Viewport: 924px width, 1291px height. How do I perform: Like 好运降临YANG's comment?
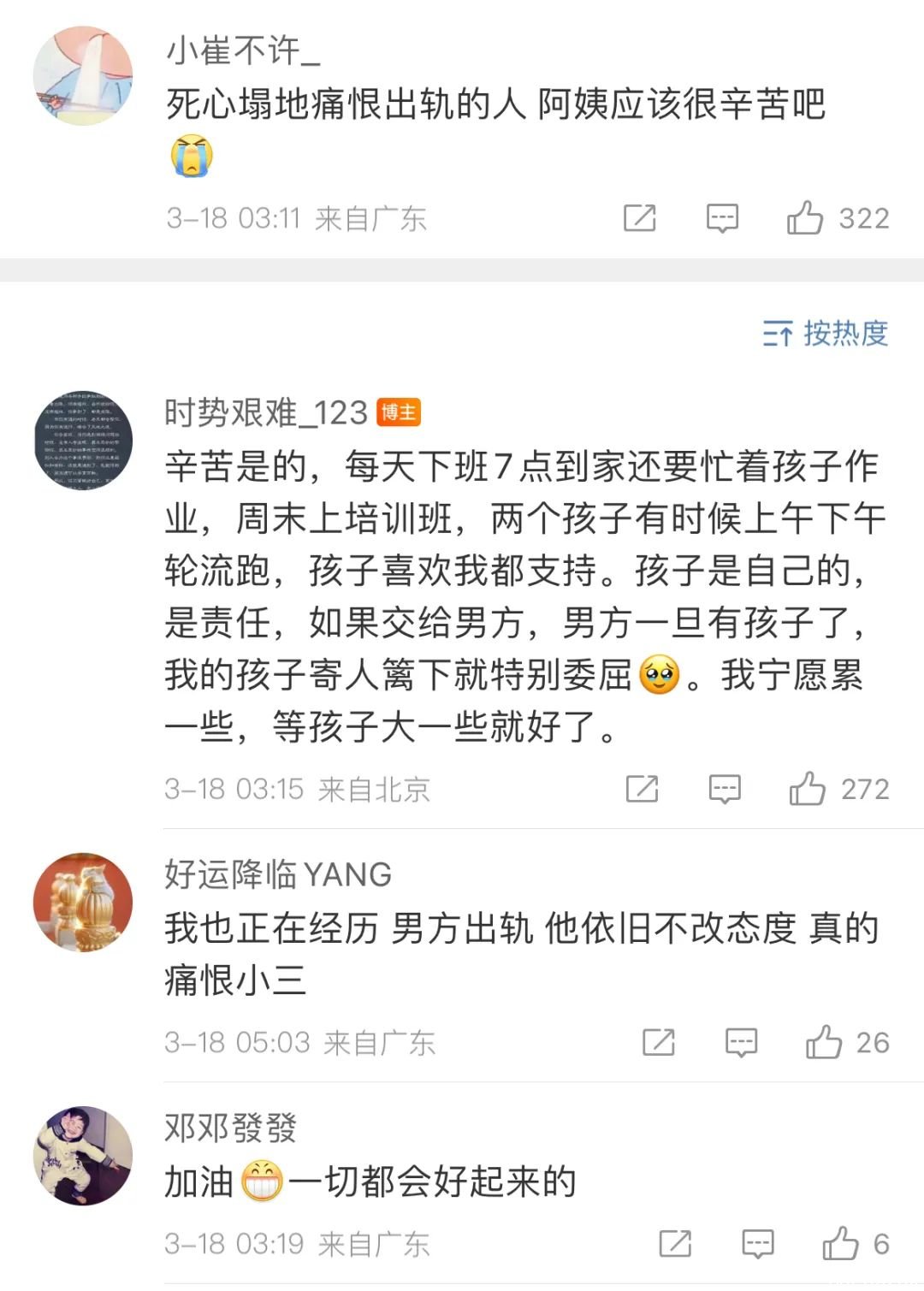824,1042
